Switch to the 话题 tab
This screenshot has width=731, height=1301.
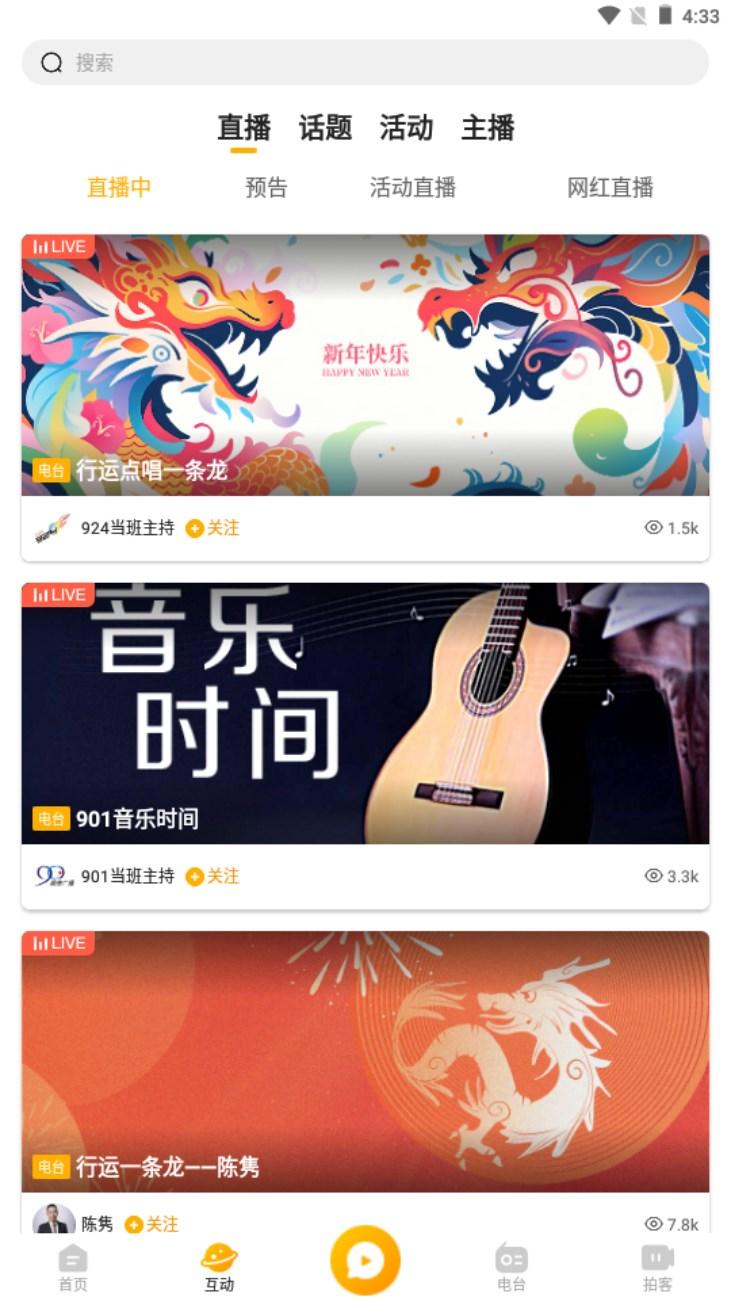(x=324, y=129)
